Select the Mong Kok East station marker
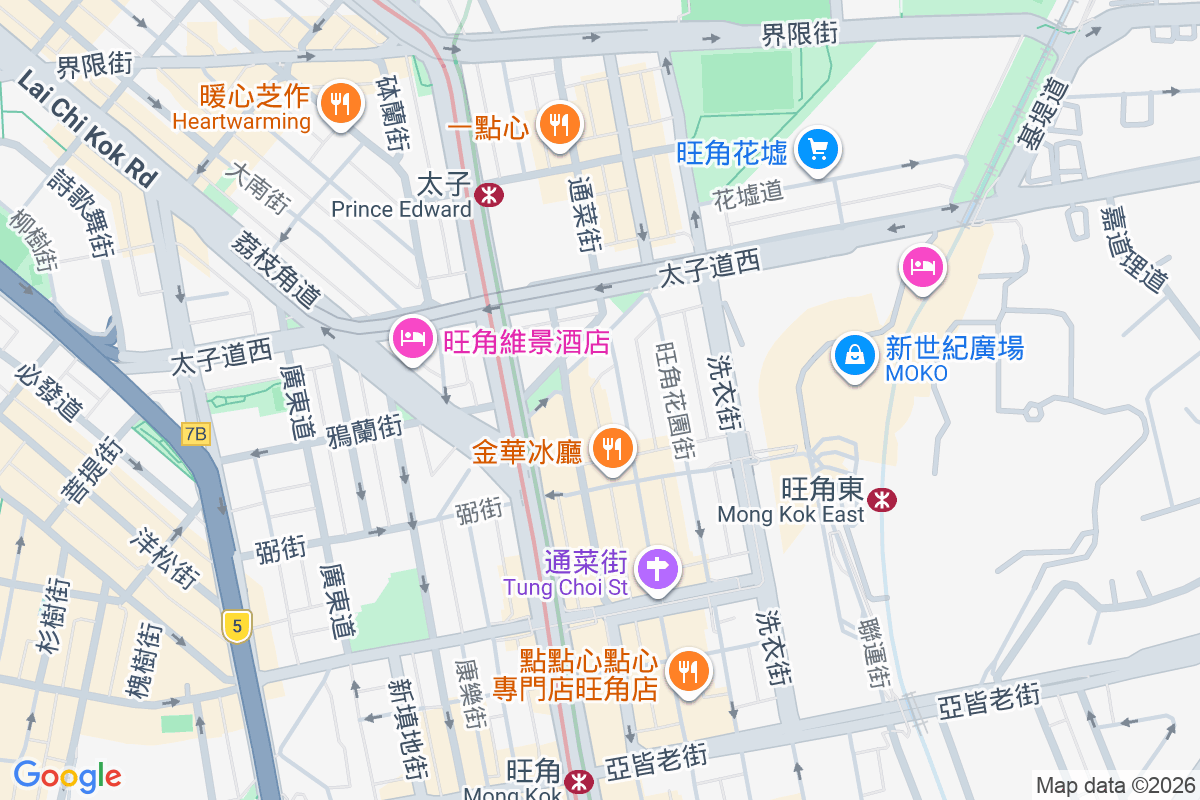The image size is (1200, 800). (882, 499)
